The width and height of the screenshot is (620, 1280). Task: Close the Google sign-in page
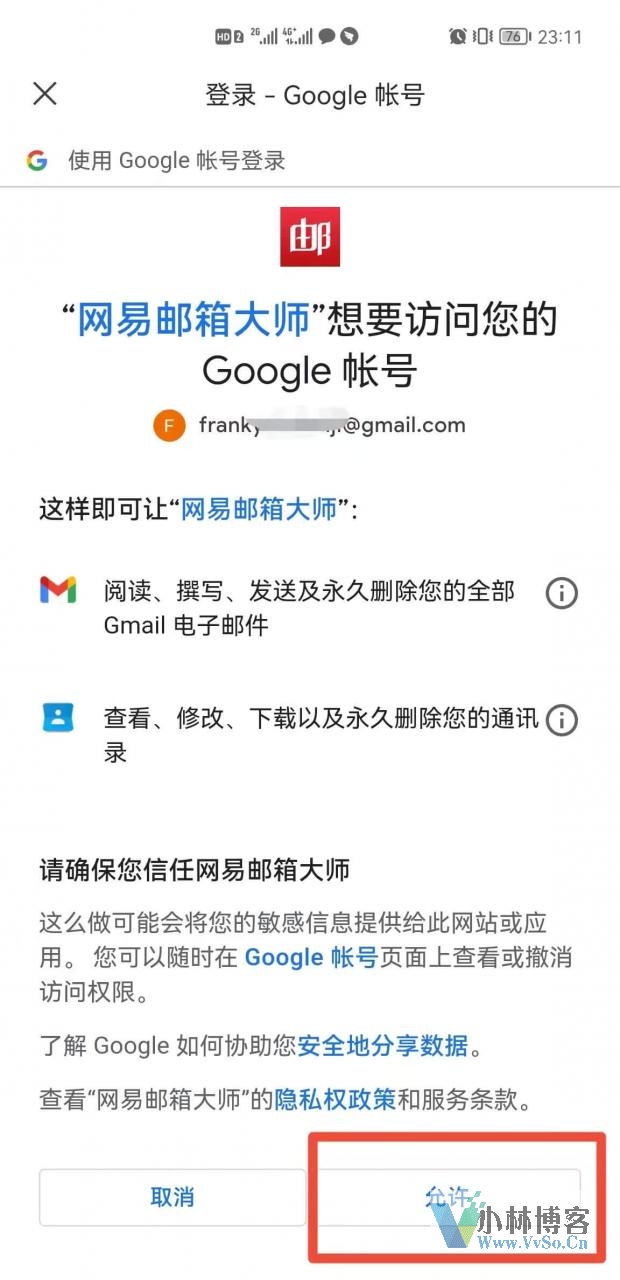(45, 94)
